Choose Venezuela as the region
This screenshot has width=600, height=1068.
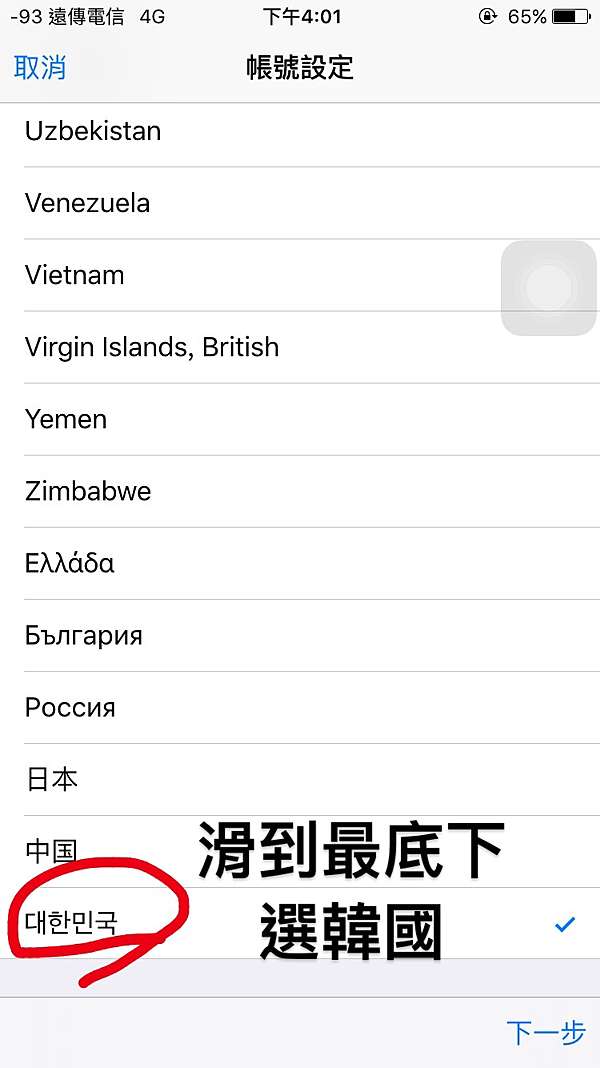[300, 203]
